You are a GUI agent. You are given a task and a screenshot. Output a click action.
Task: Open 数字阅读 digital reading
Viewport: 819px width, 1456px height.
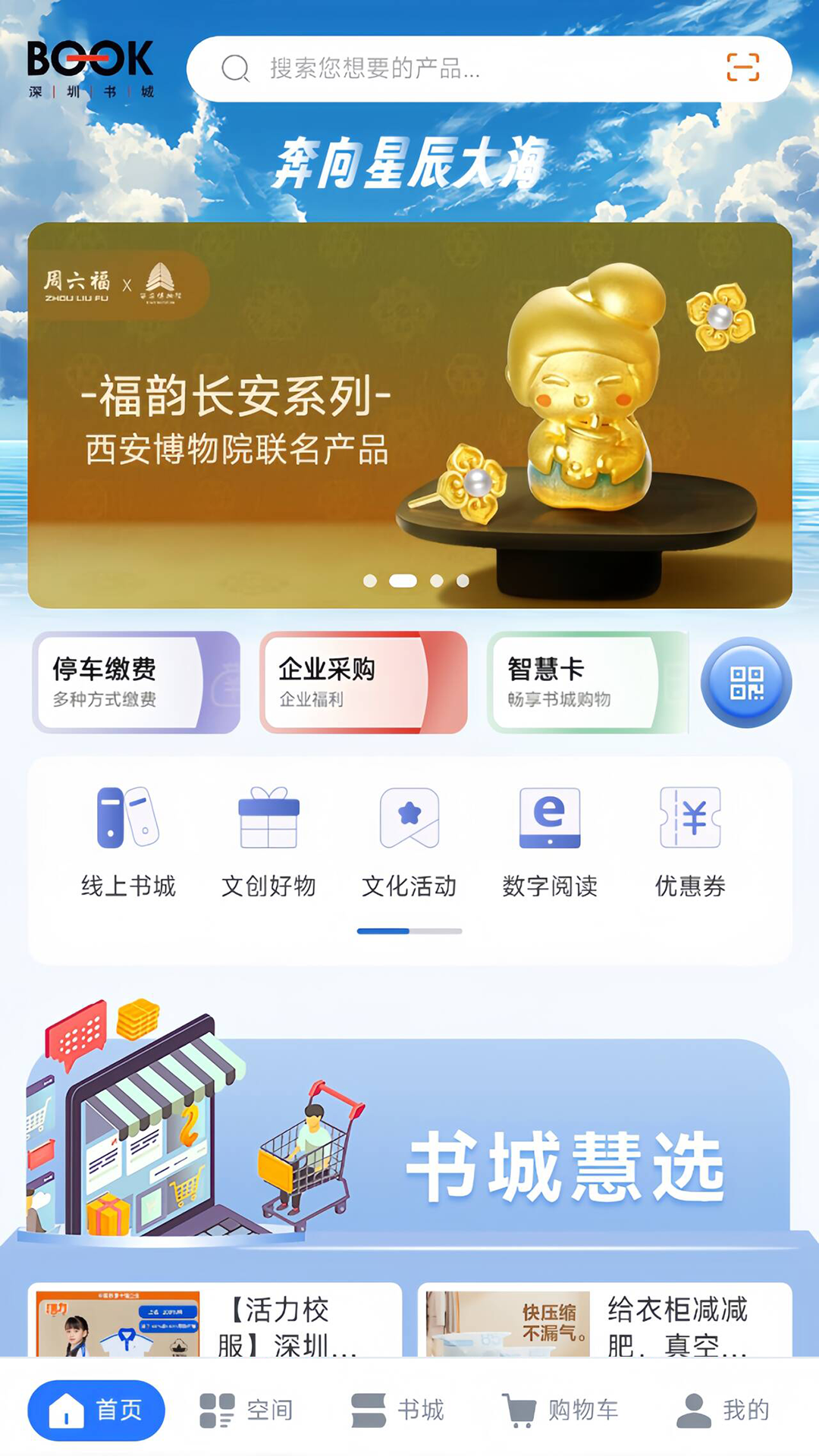[550, 842]
